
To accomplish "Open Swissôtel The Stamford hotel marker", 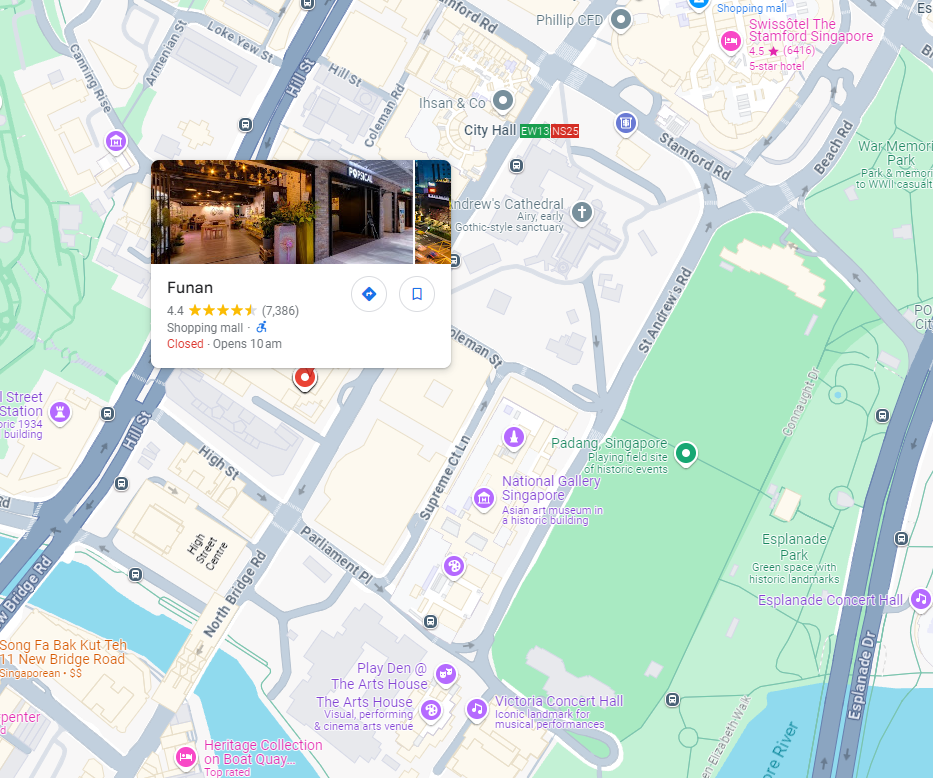I will pyautogui.click(x=730, y=41).
